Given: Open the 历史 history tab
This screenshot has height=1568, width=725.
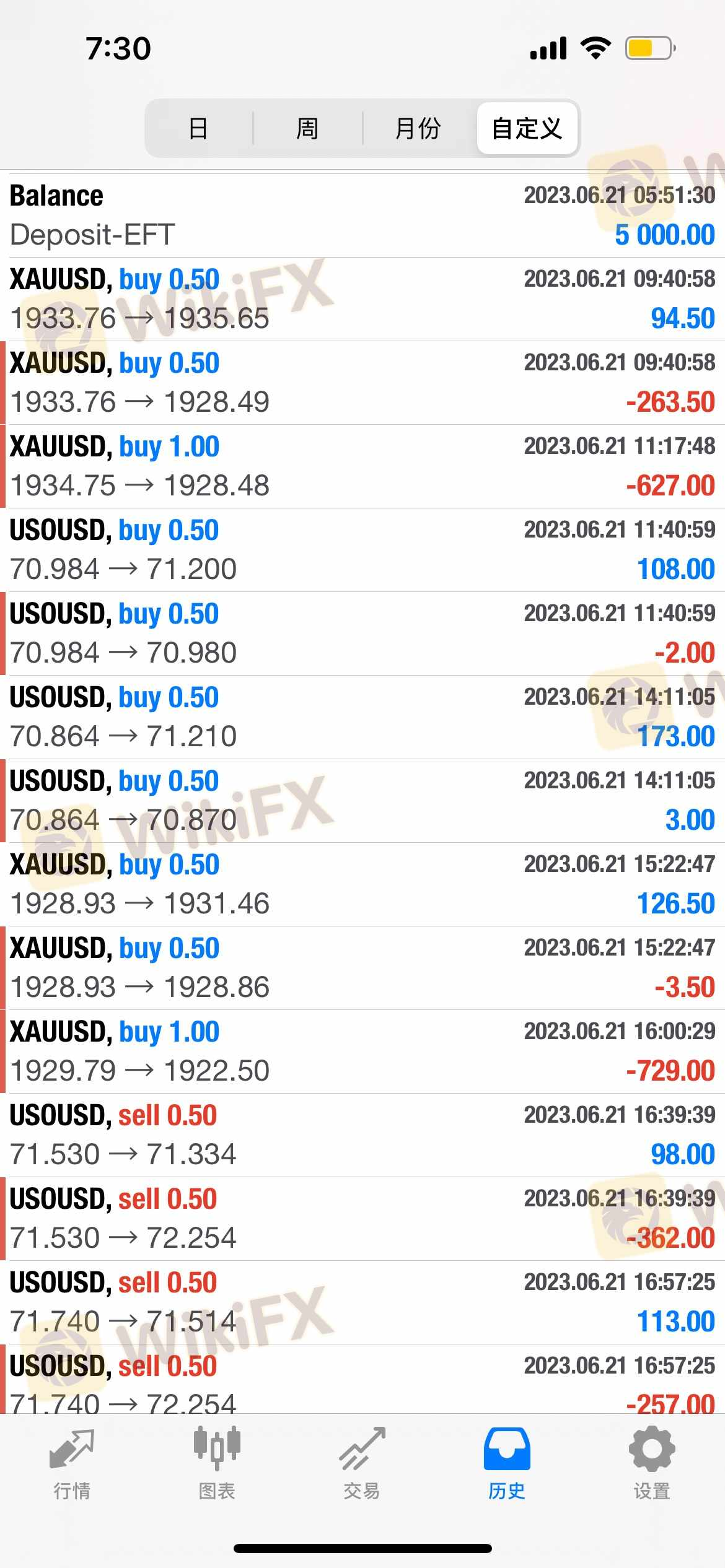Looking at the screenshot, I should 507,1463.
